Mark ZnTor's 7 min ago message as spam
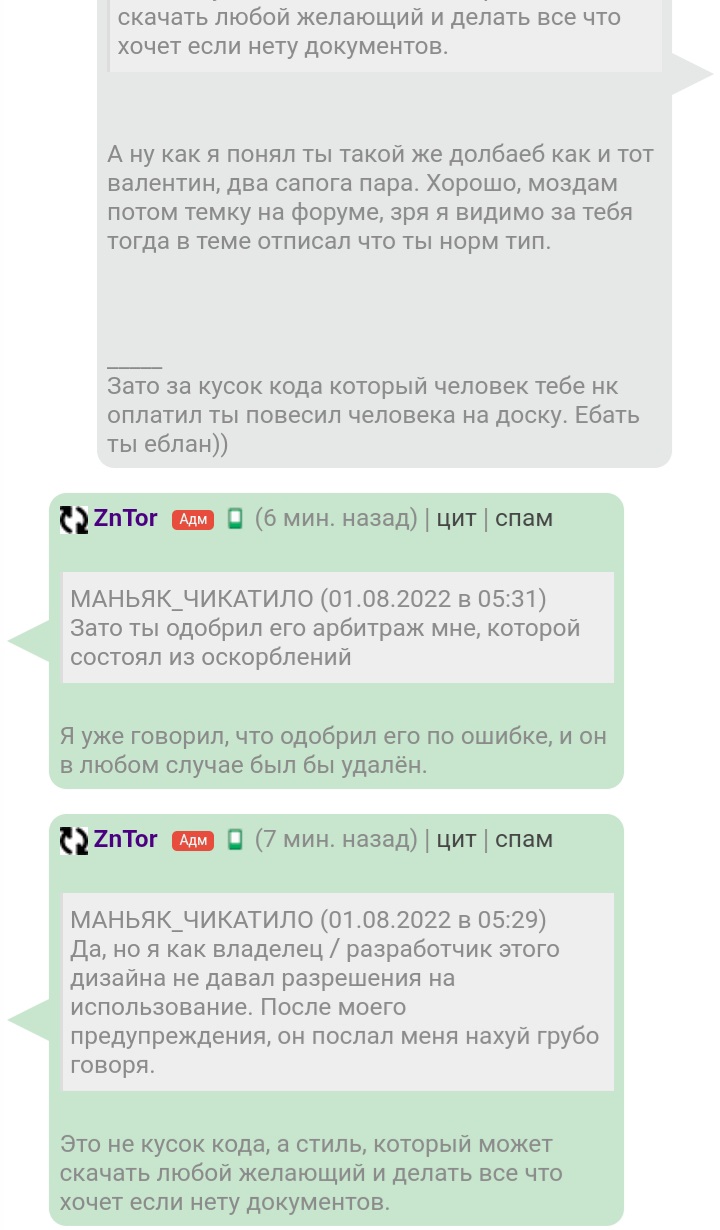Screen dimensions: 720x1230 coord(524,839)
